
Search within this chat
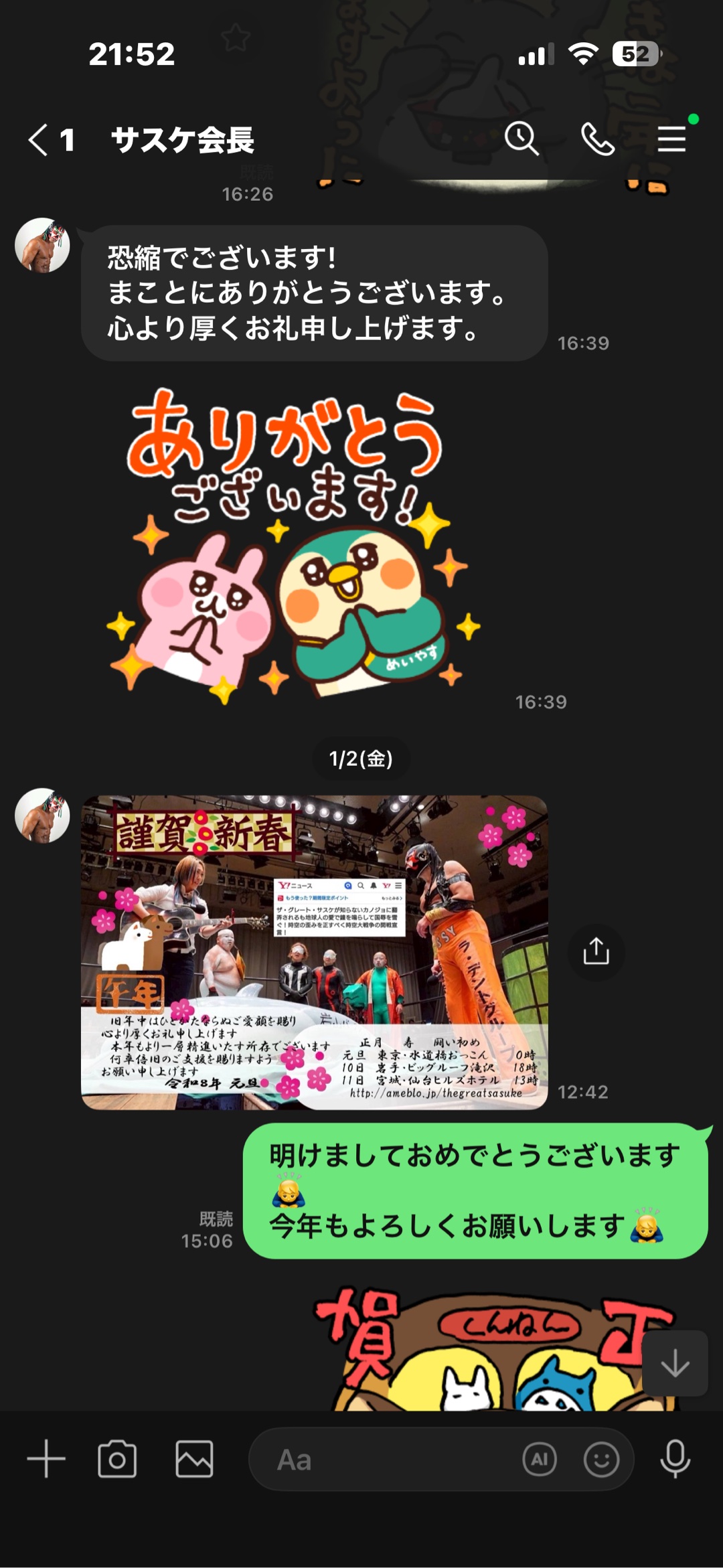coord(521,139)
